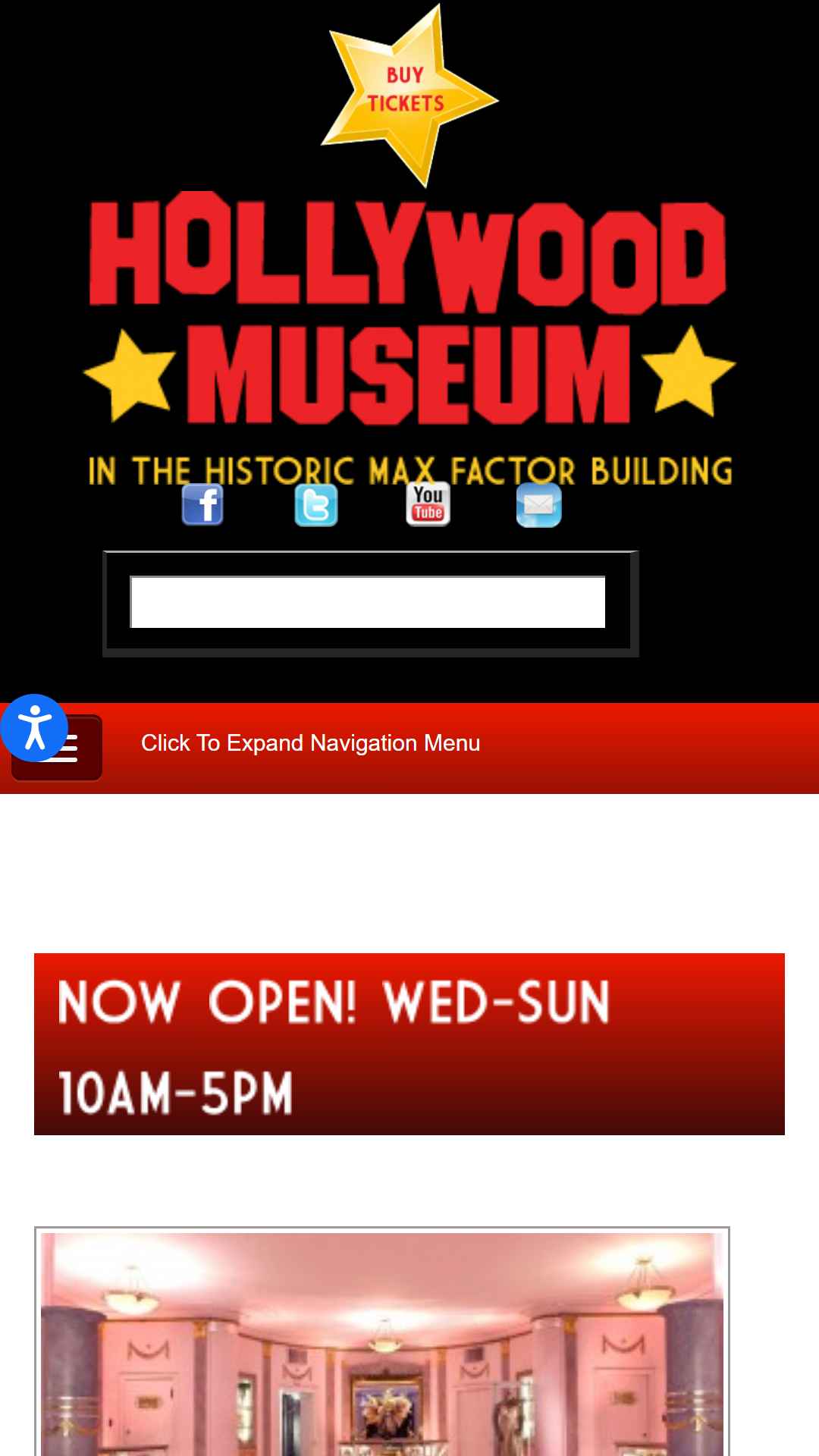Open the museum's Twitter page
Screen dimensions: 819x1456
click(316, 505)
